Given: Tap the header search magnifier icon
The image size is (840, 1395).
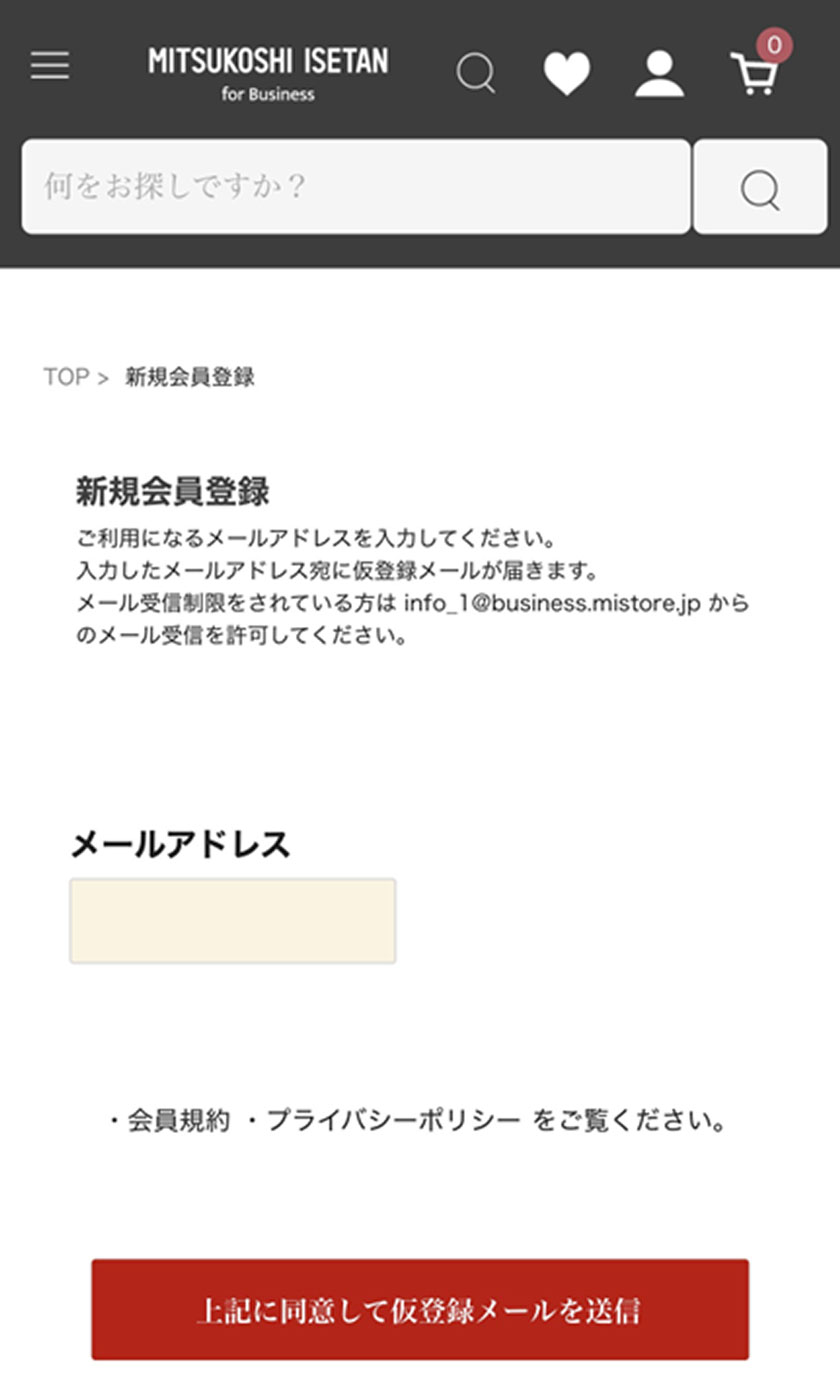Looking at the screenshot, I should (x=476, y=73).
